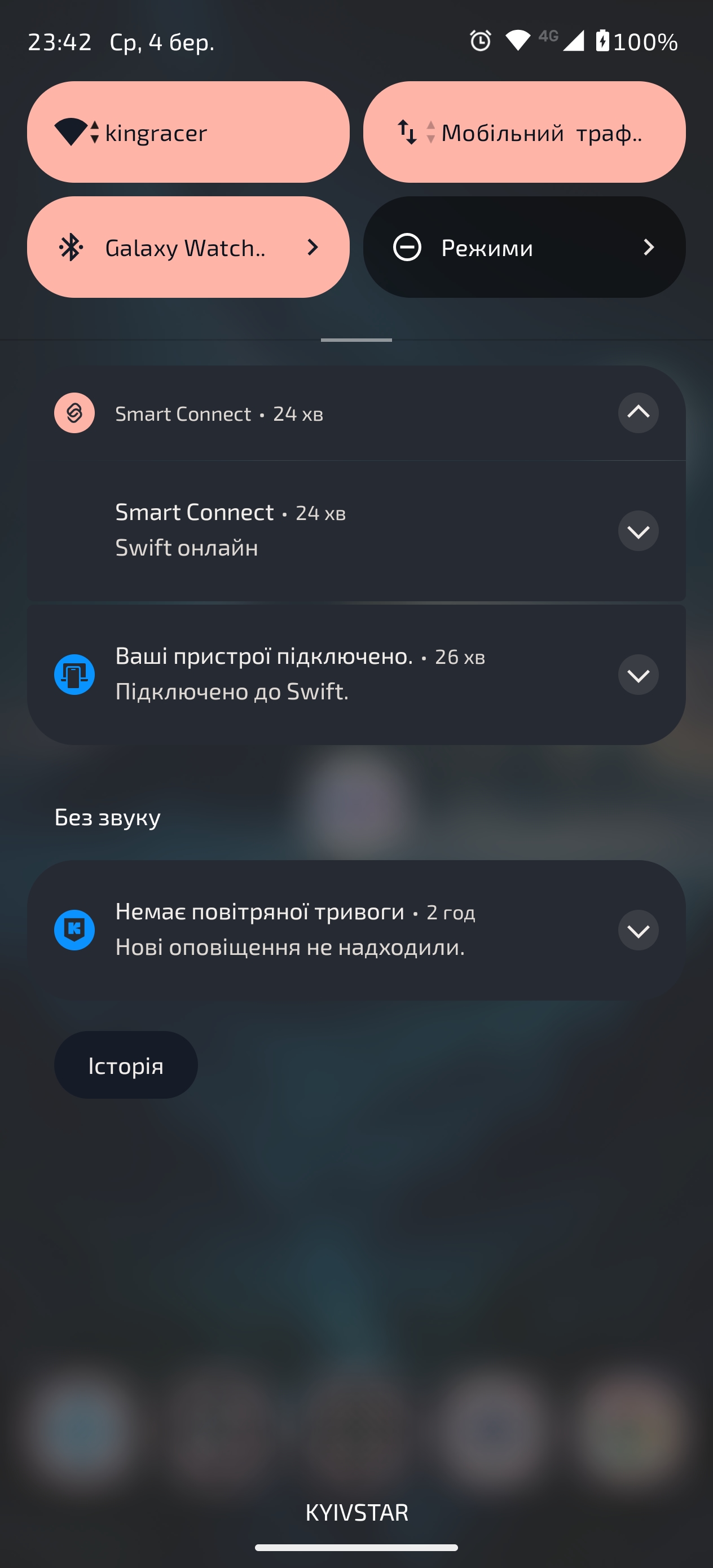Image resolution: width=713 pixels, height=1568 pixels.
Task: Open notification Історія
Action: [x=126, y=1065]
